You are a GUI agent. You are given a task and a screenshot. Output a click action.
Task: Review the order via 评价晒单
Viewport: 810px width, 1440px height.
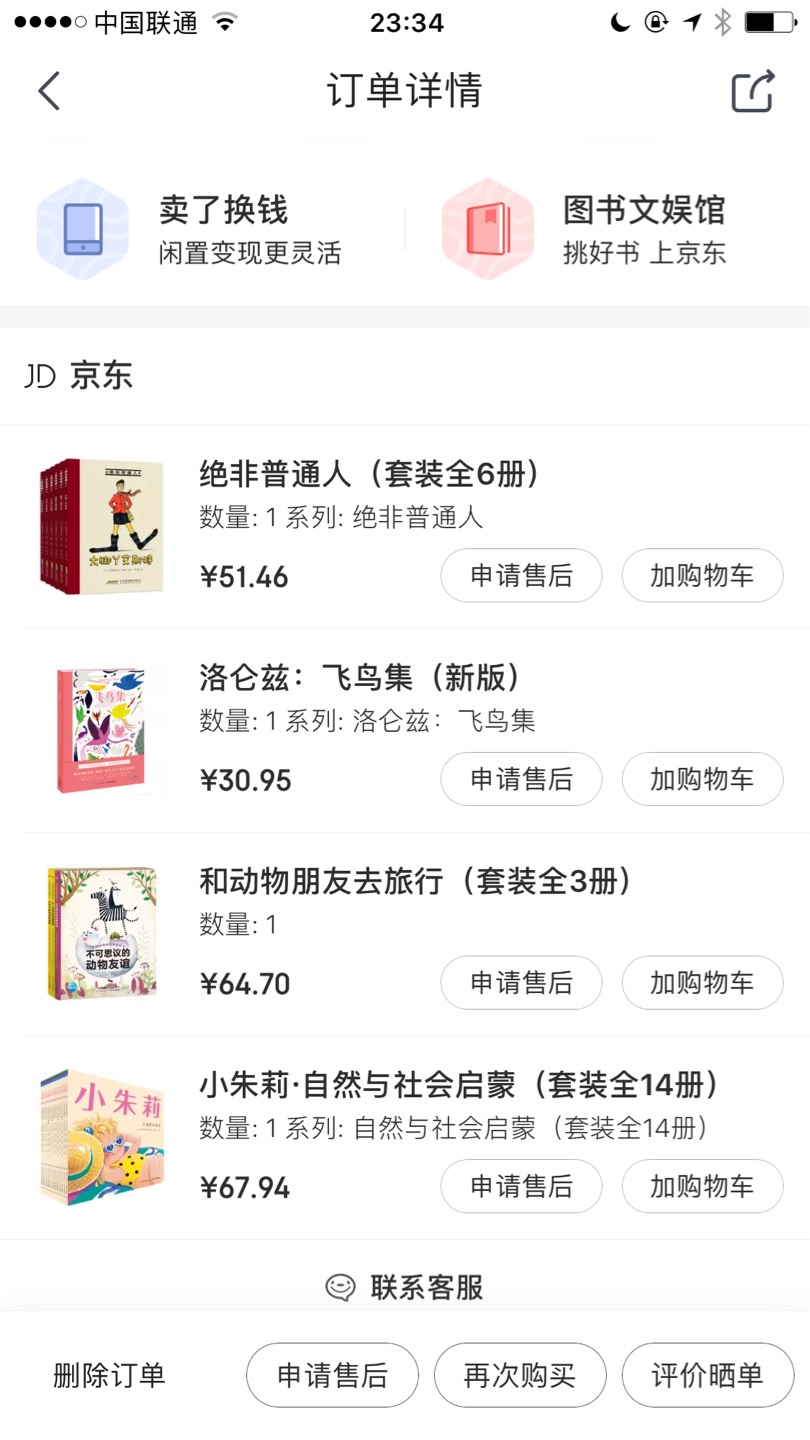(x=708, y=1376)
